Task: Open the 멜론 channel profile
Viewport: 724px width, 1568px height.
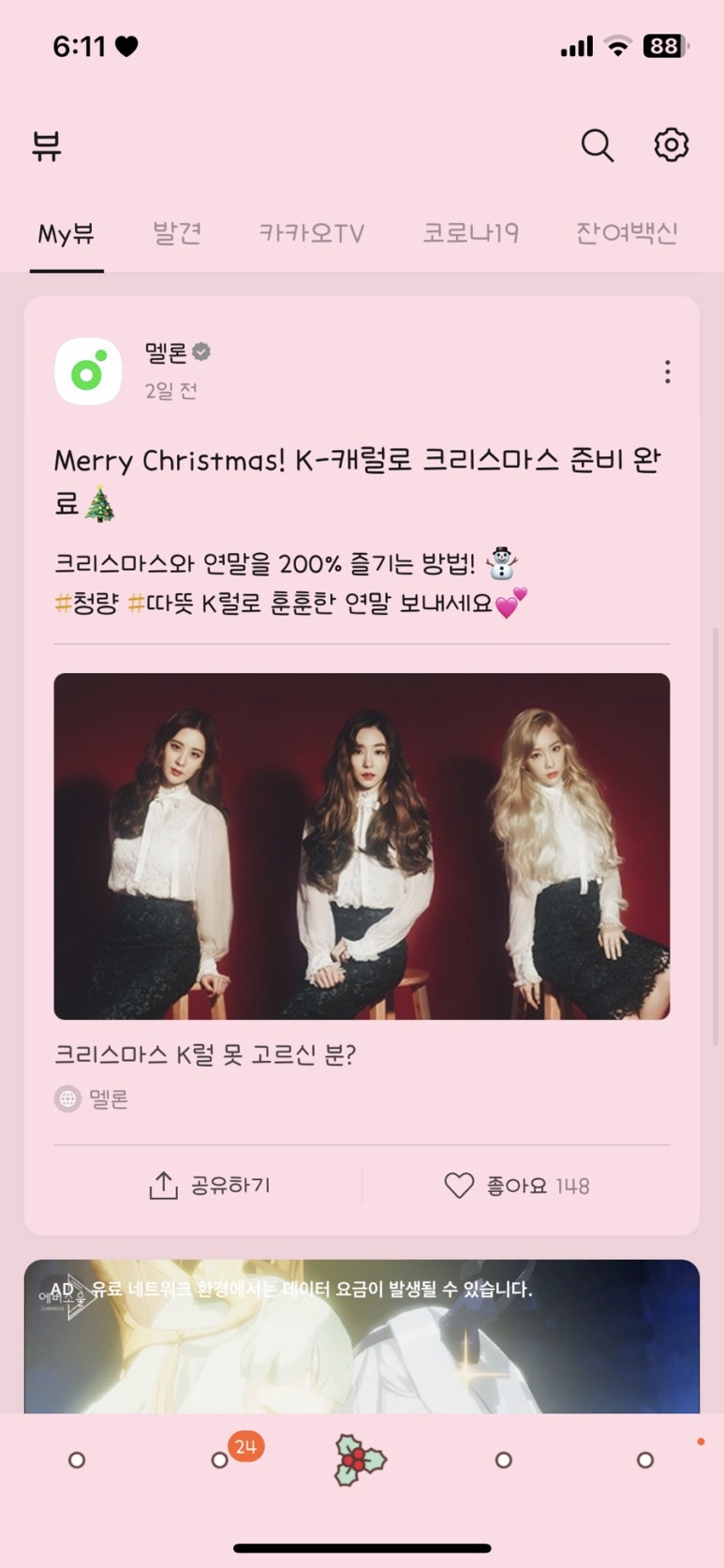Action: pyautogui.click(x=88, y=372)
